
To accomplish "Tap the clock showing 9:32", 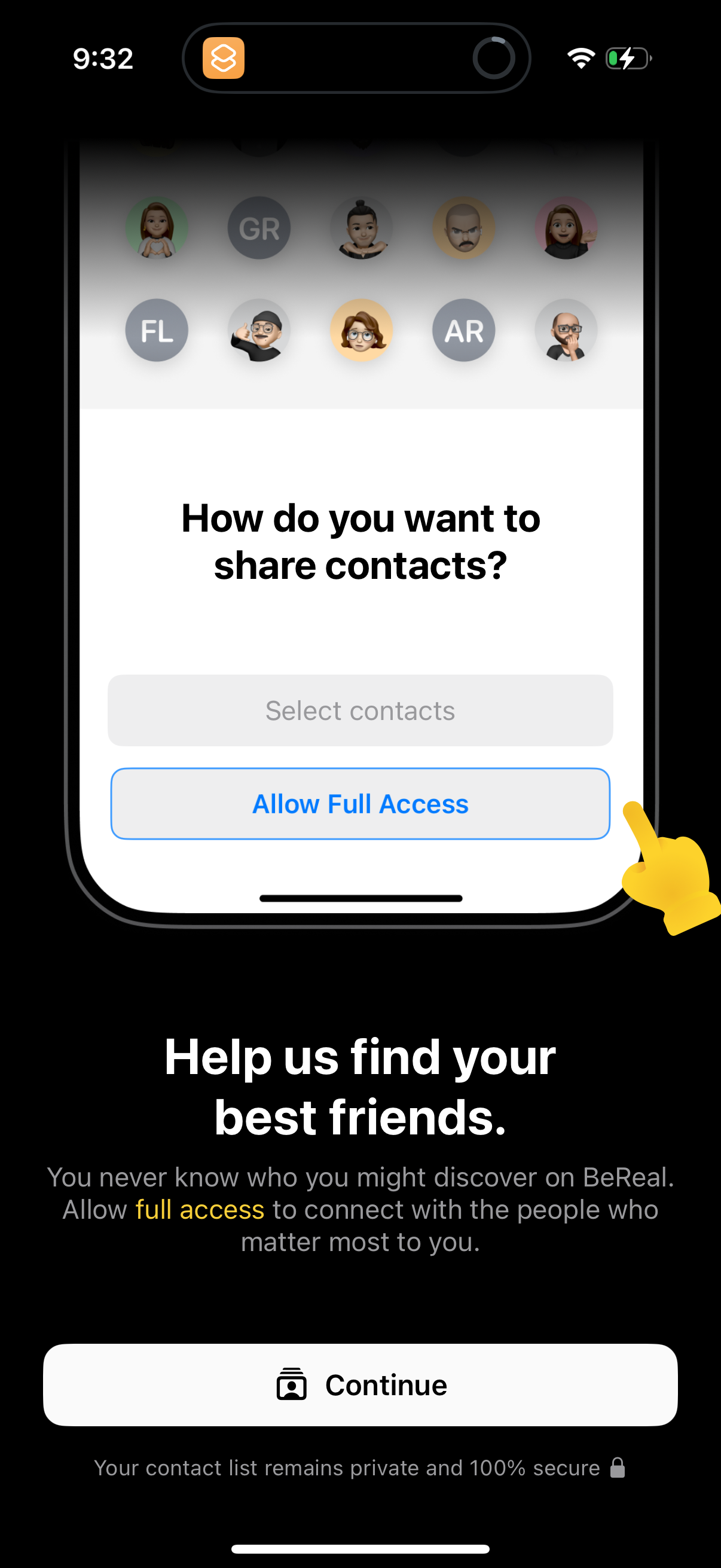I will (102, 58).
